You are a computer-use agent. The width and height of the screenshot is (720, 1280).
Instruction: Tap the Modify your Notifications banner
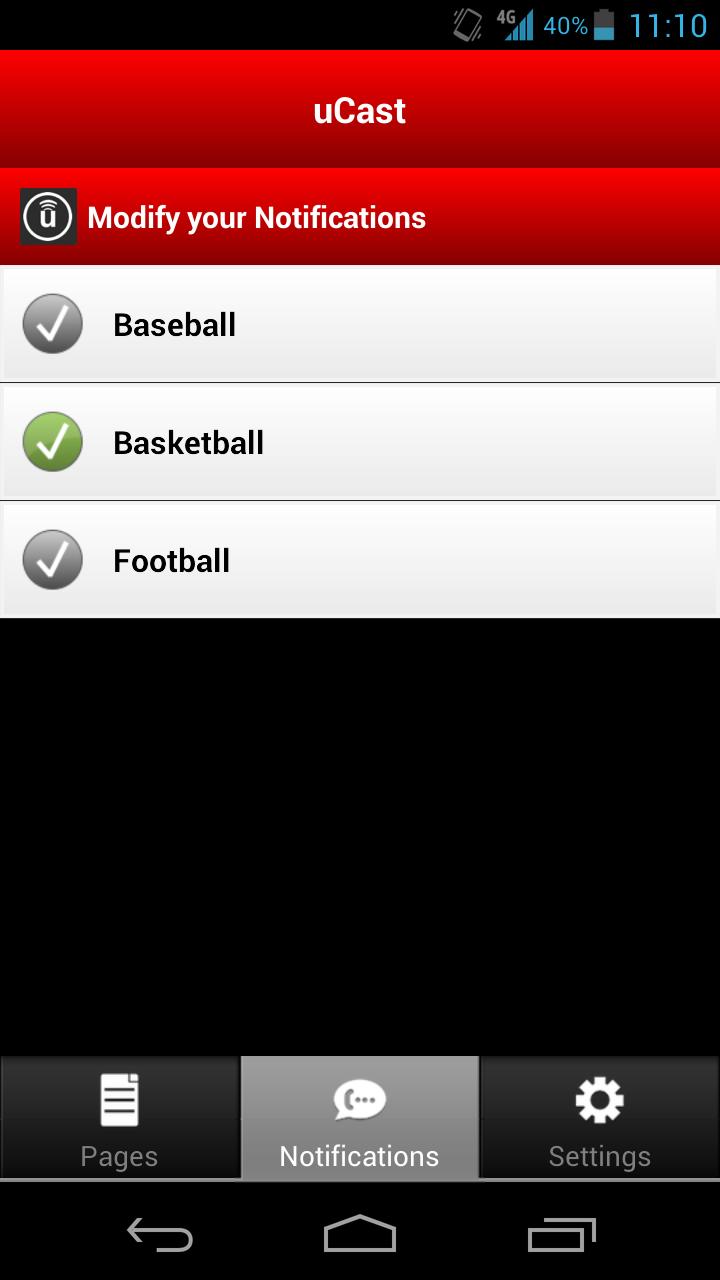click(x=360, y=216)
